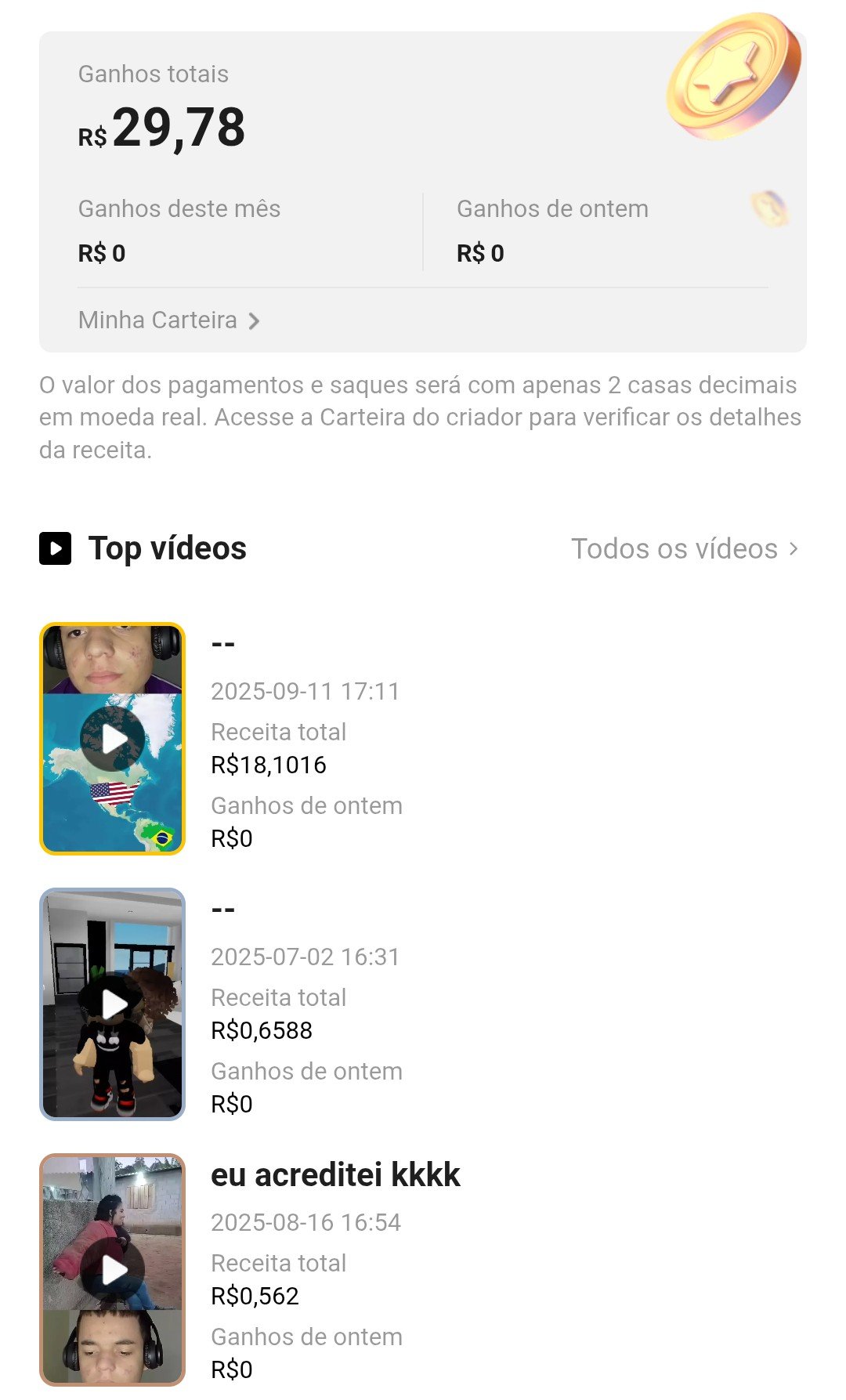Play the video dated 2025-09-11 17:11
846x1400 pixels.
click(x=113, y=738)
